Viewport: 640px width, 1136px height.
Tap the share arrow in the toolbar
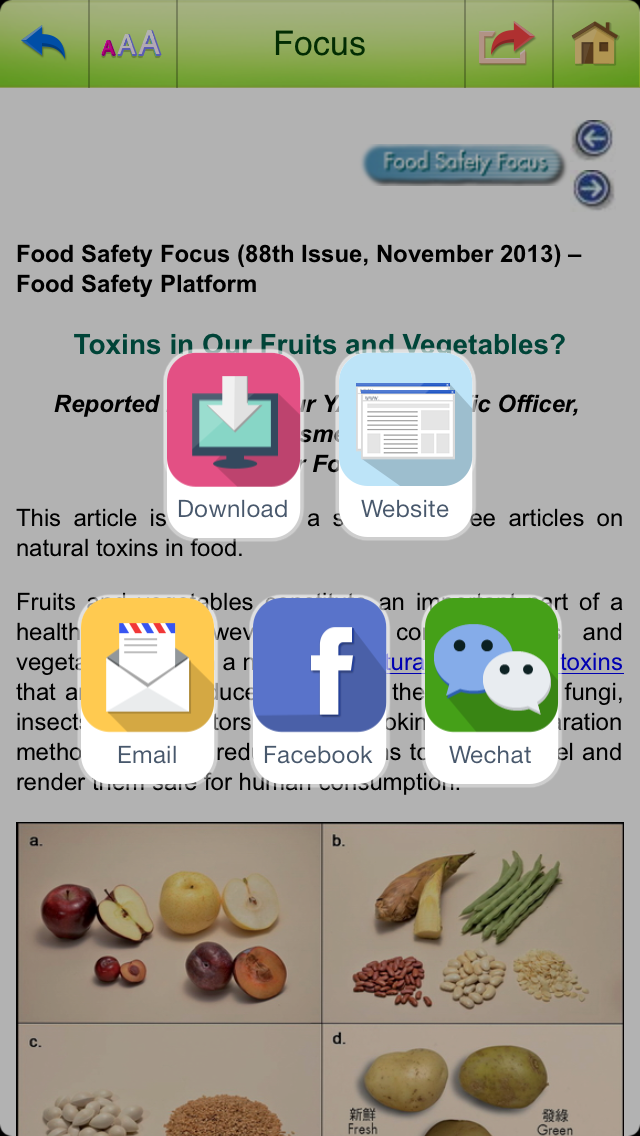pos(508,44)
